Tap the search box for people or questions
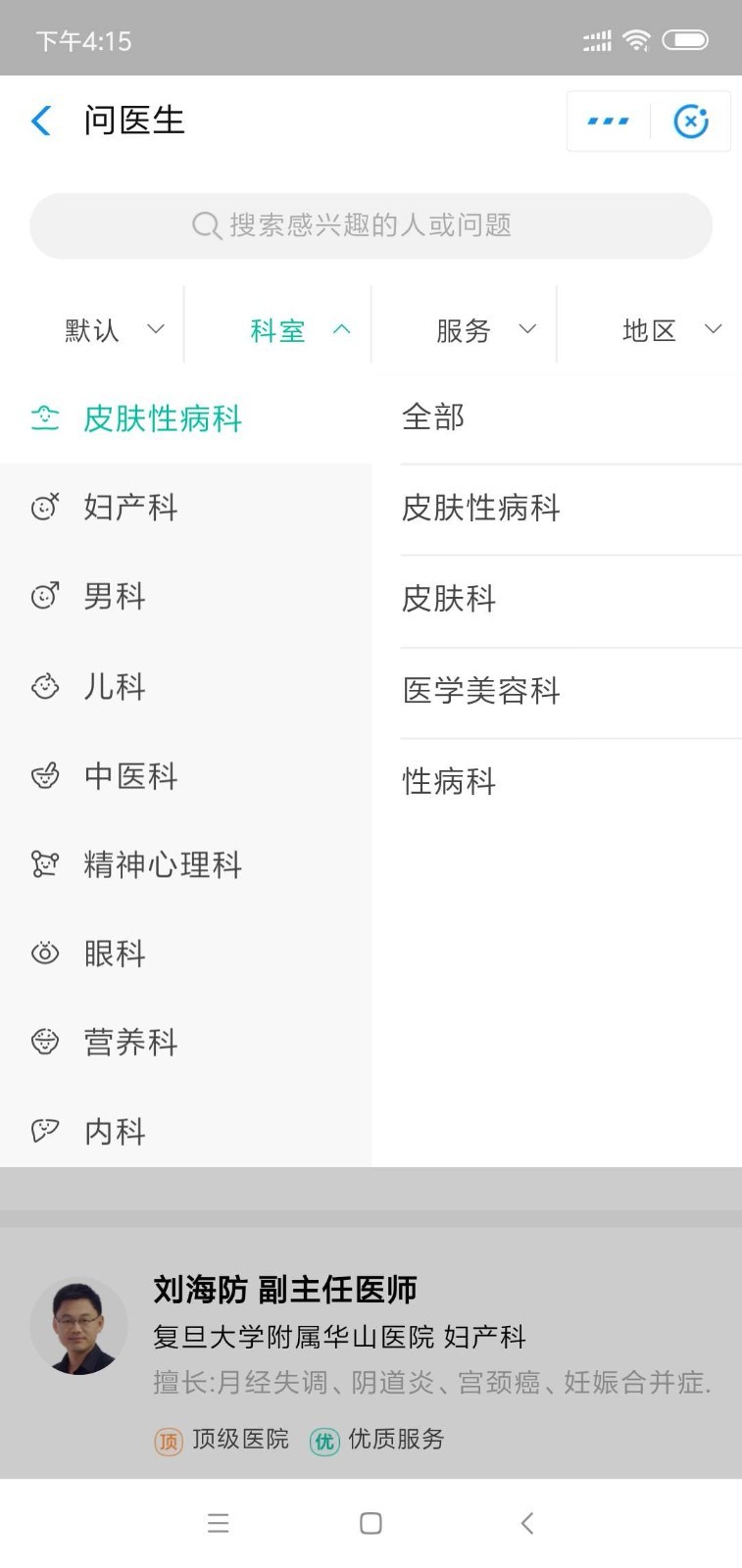The image size is (742, 1568). pyautogui.click(x=371, y=225)
